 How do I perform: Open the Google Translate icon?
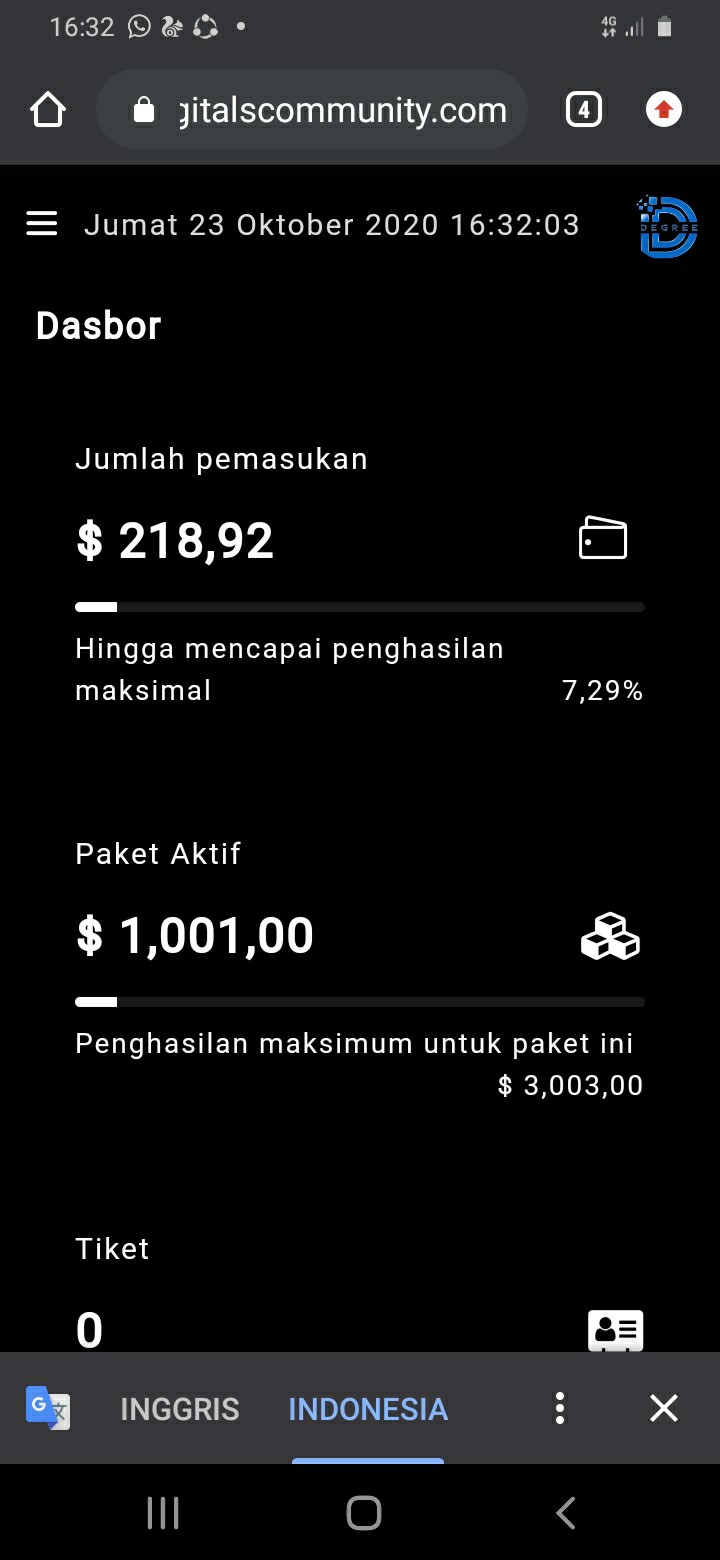click(x=47, y=1408)
